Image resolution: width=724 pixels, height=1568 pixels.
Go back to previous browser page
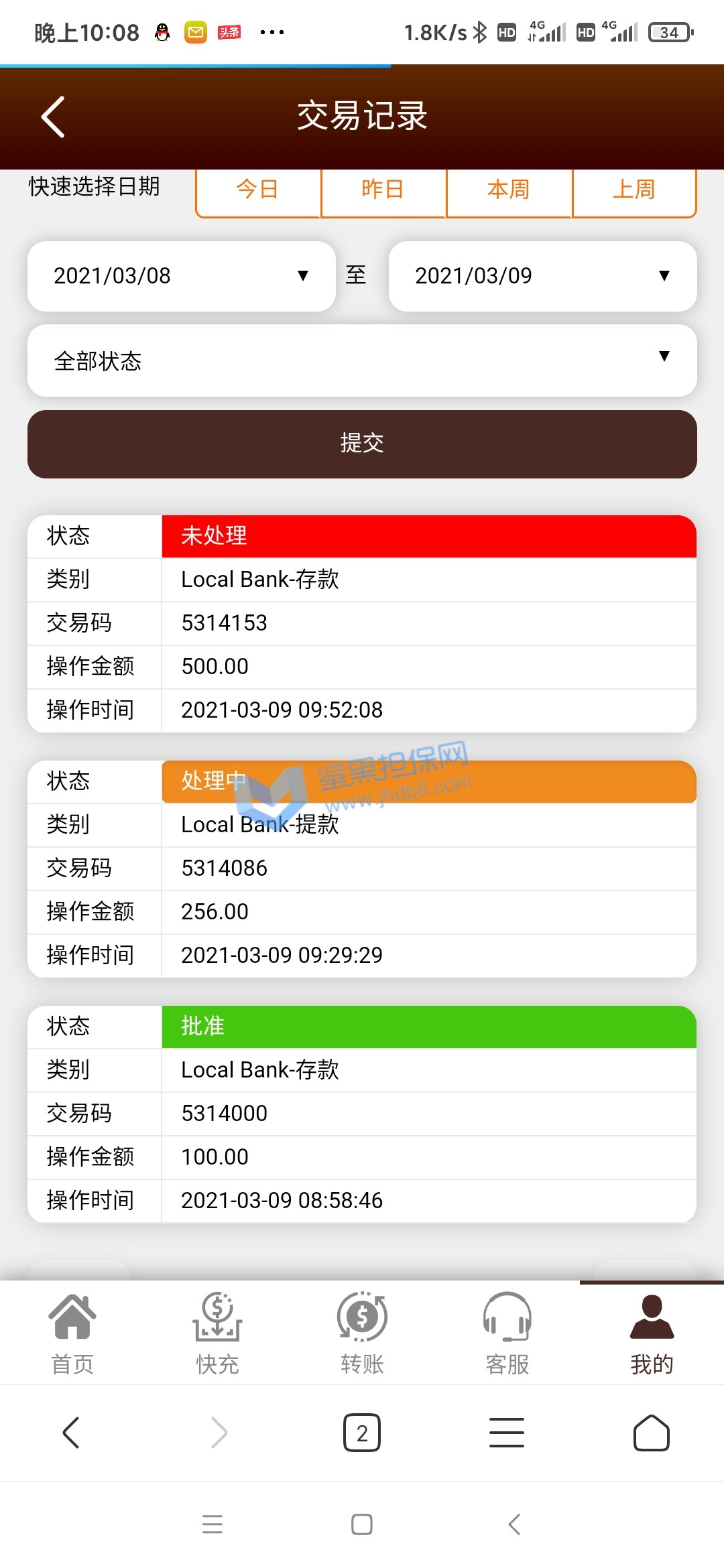click(71, 1433)
